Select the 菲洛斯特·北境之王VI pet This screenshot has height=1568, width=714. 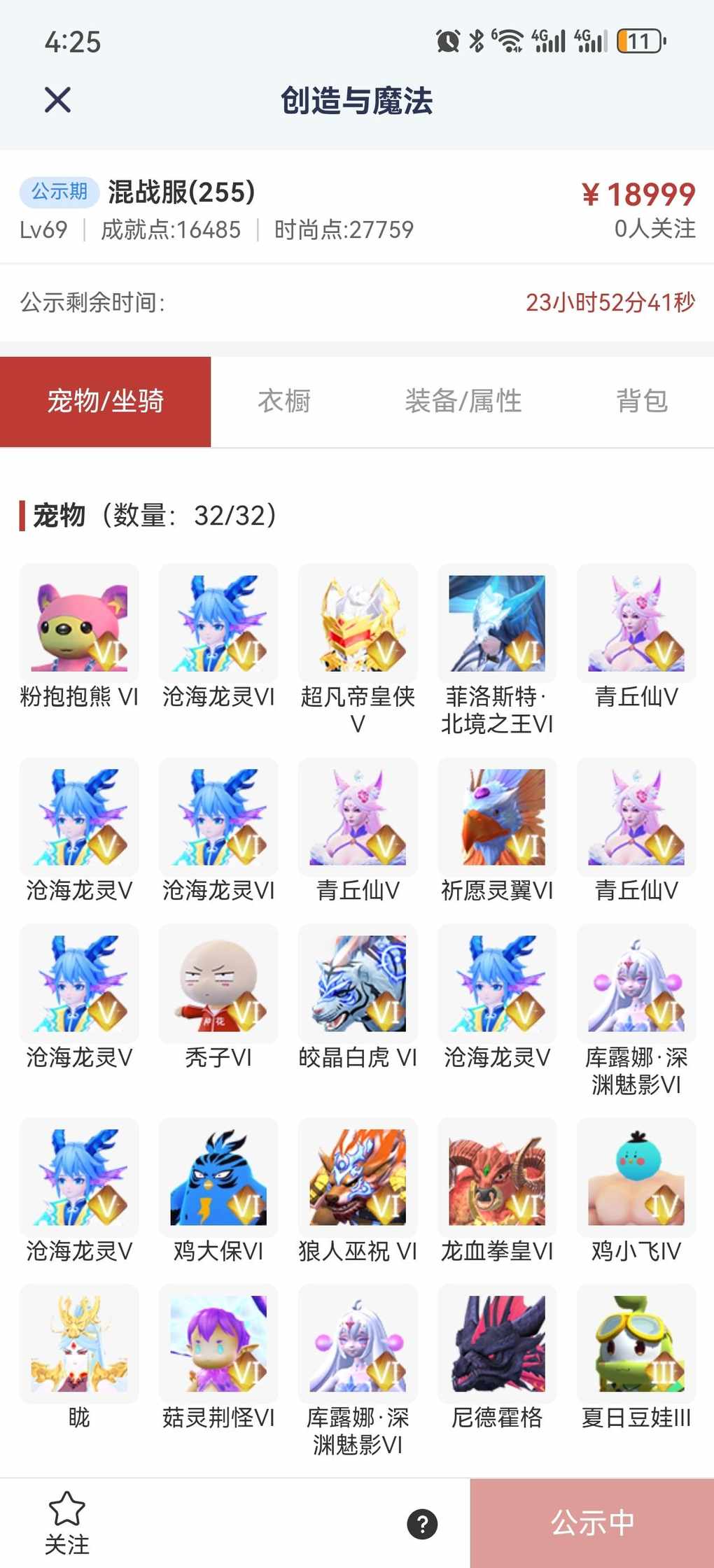[497, 623]
